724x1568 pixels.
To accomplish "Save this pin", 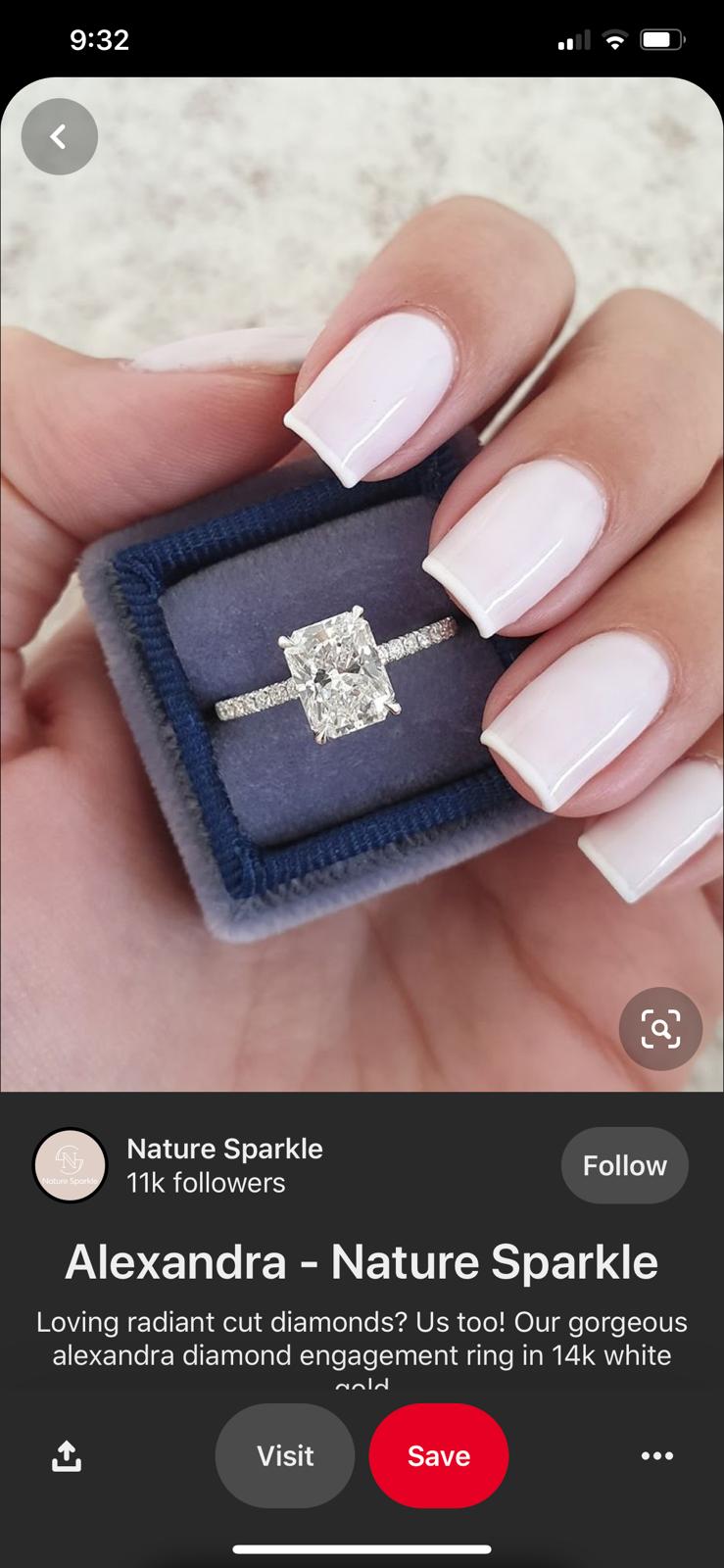I will [x=439, y=1455].
